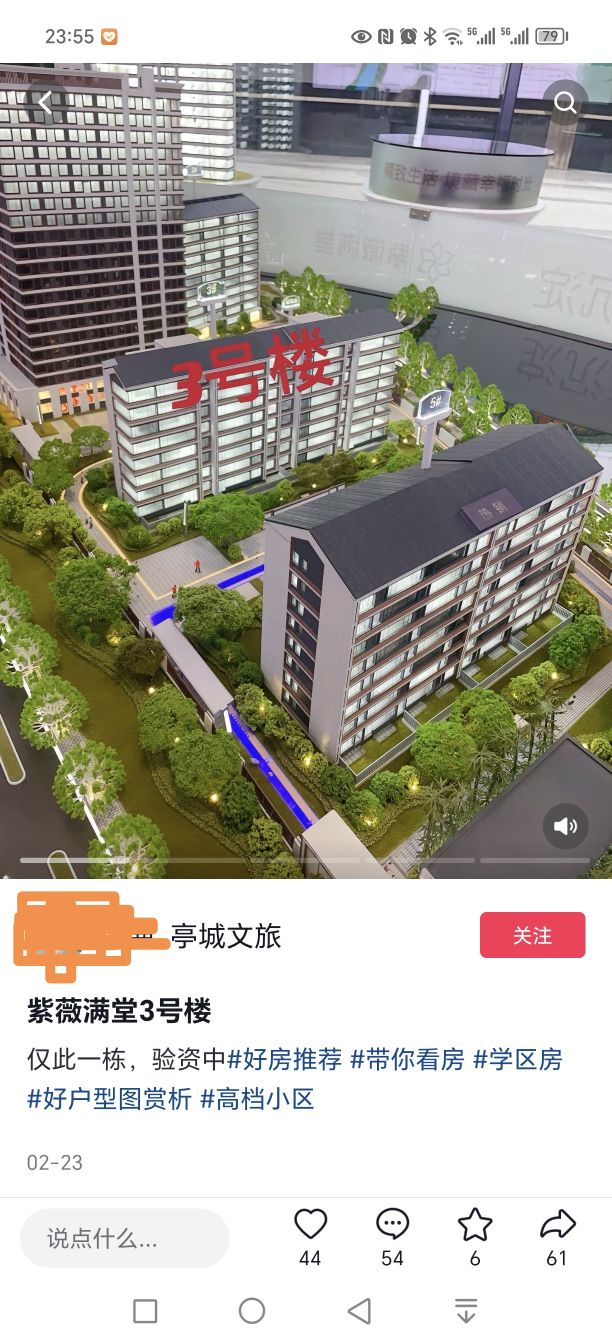Follow 亭城文旅 with the 关注 button
Screen dimensions: 612x1344
(532, 935)
